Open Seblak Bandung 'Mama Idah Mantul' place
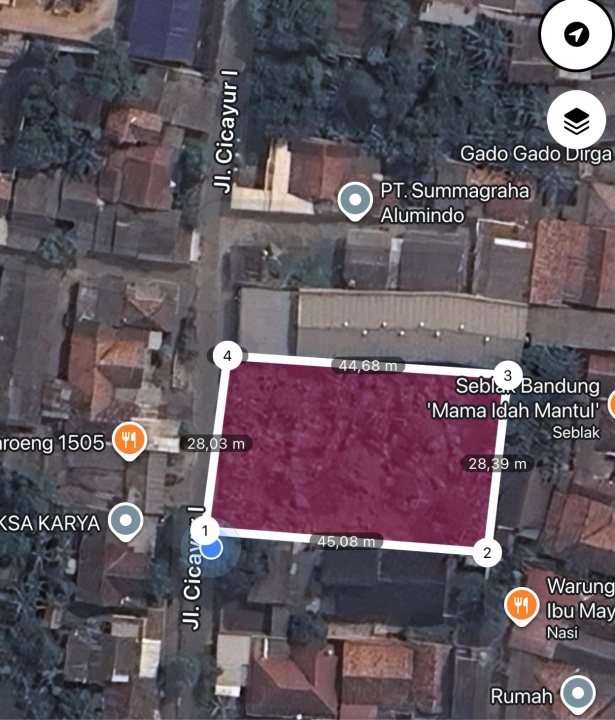 pyautogui.click(x=528, y=398)
